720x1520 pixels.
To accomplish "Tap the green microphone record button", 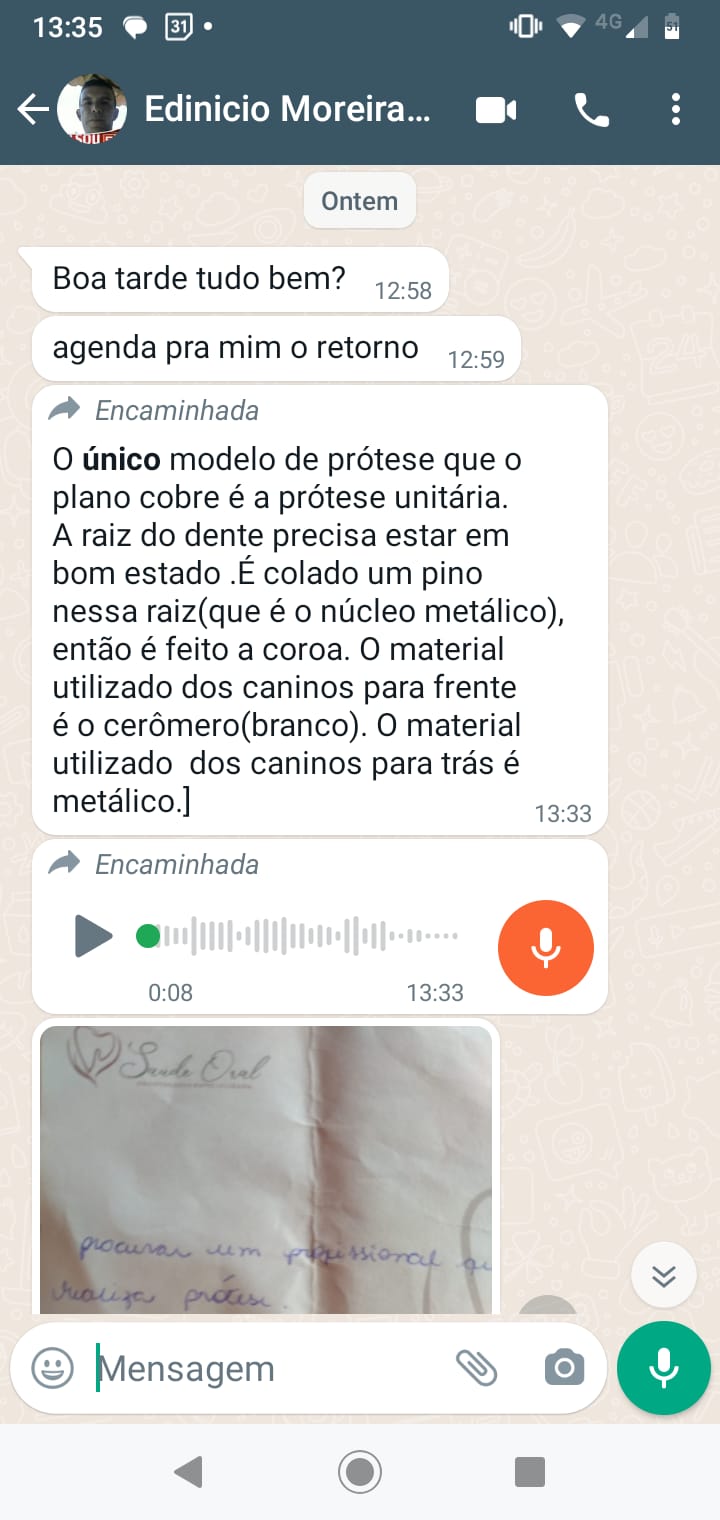I will [664, 1368].
